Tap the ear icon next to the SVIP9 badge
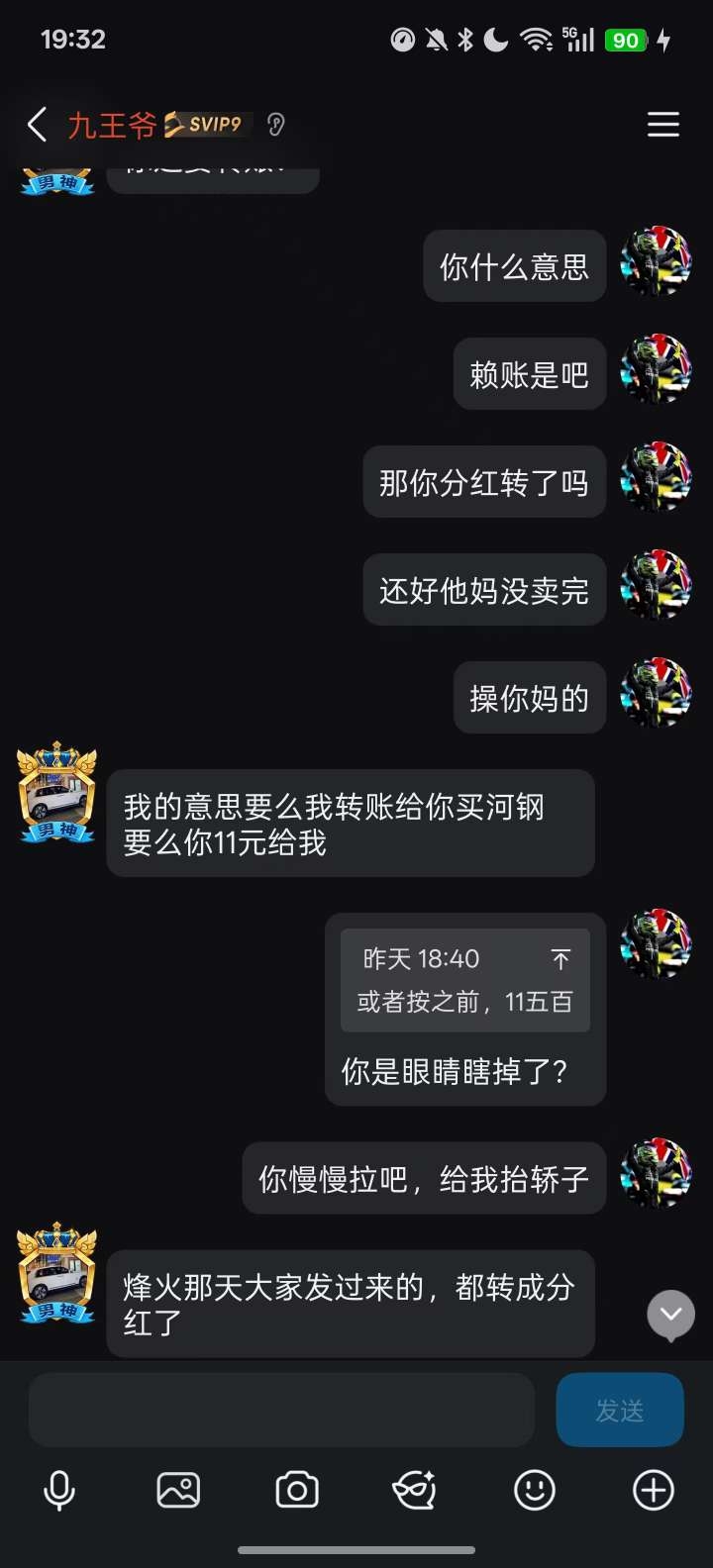This screenshot has height=1568, width=713. [x=276, y=125]
